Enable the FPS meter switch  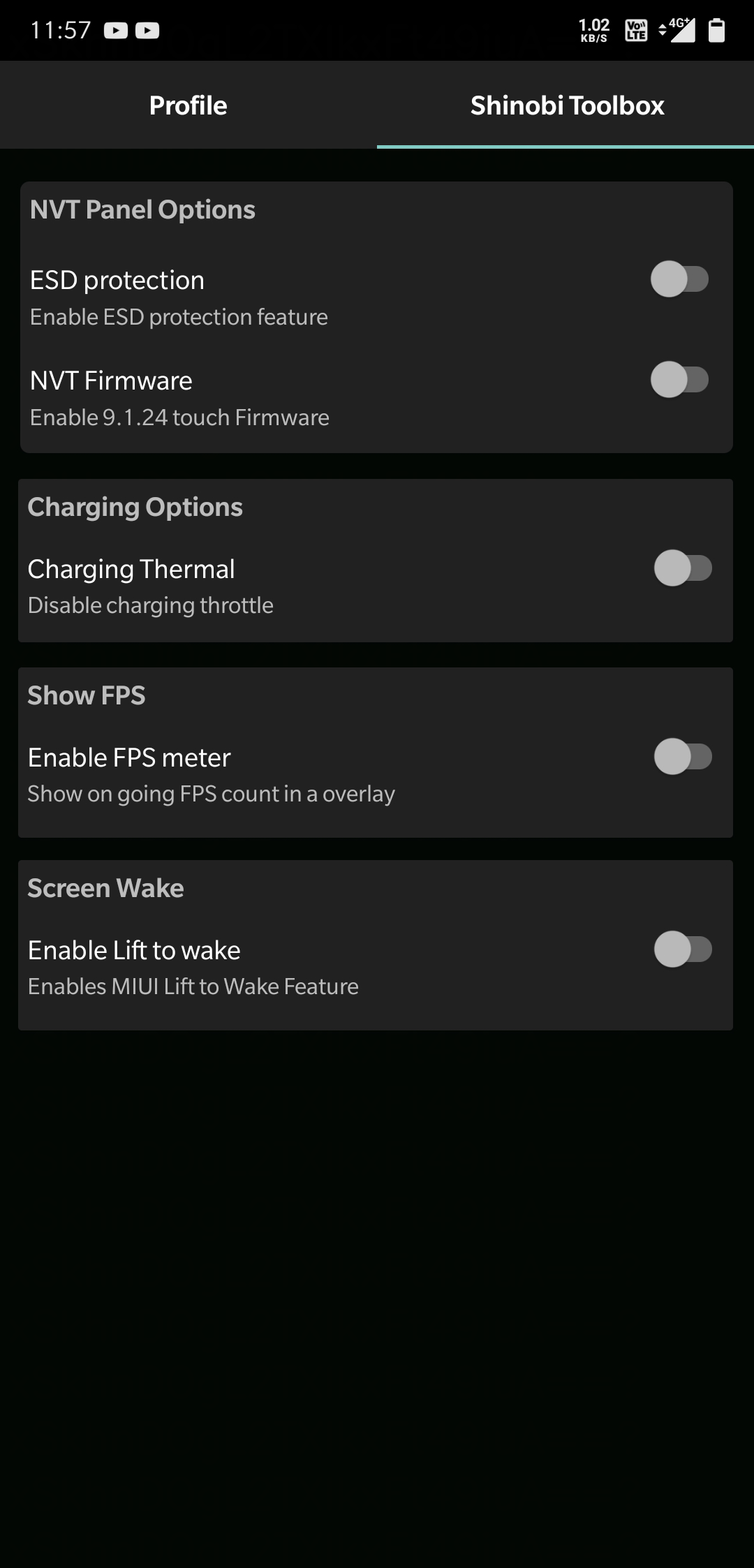[683, 757]
